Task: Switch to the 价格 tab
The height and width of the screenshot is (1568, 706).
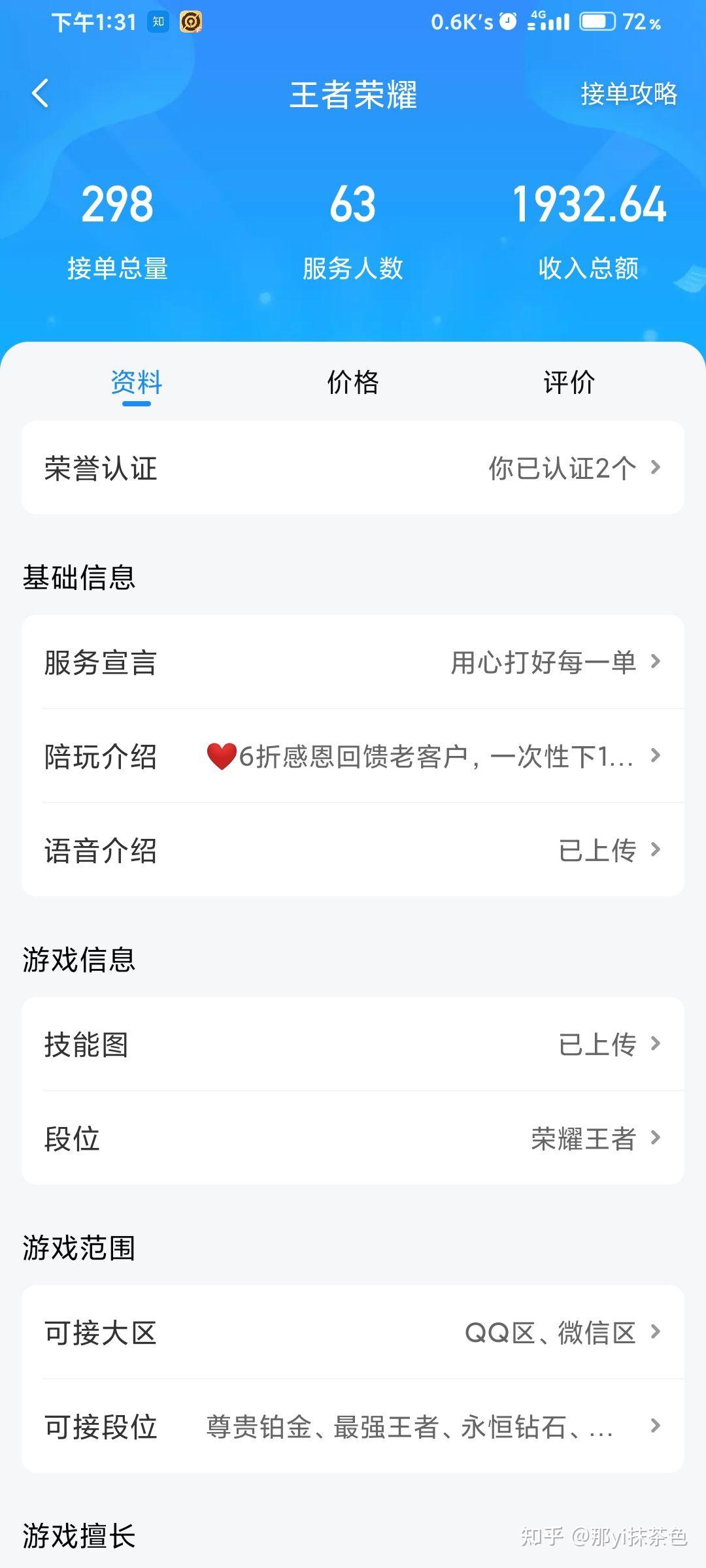Action: tap(353, 383)
